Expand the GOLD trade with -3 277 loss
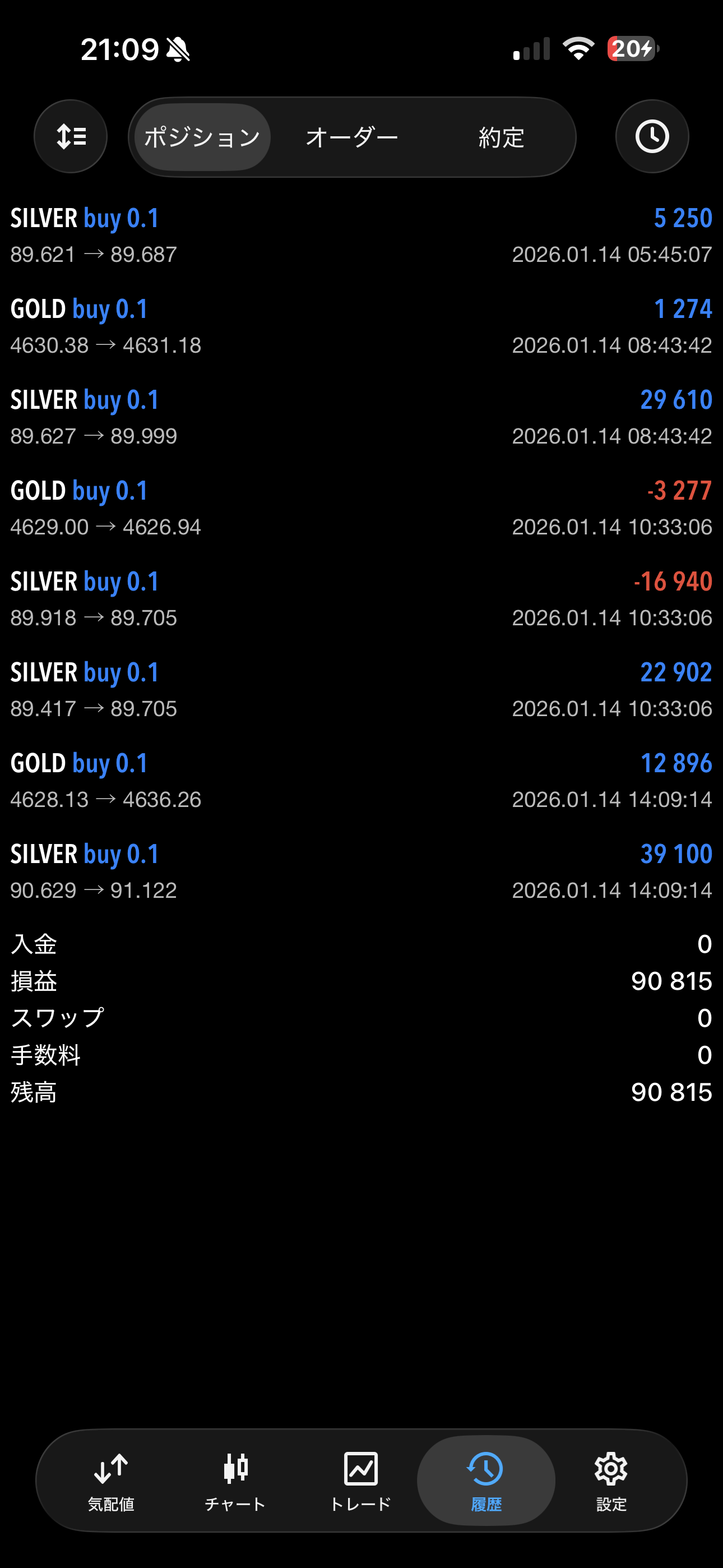This screenshot has width=723, height=1568. (361, 508)
